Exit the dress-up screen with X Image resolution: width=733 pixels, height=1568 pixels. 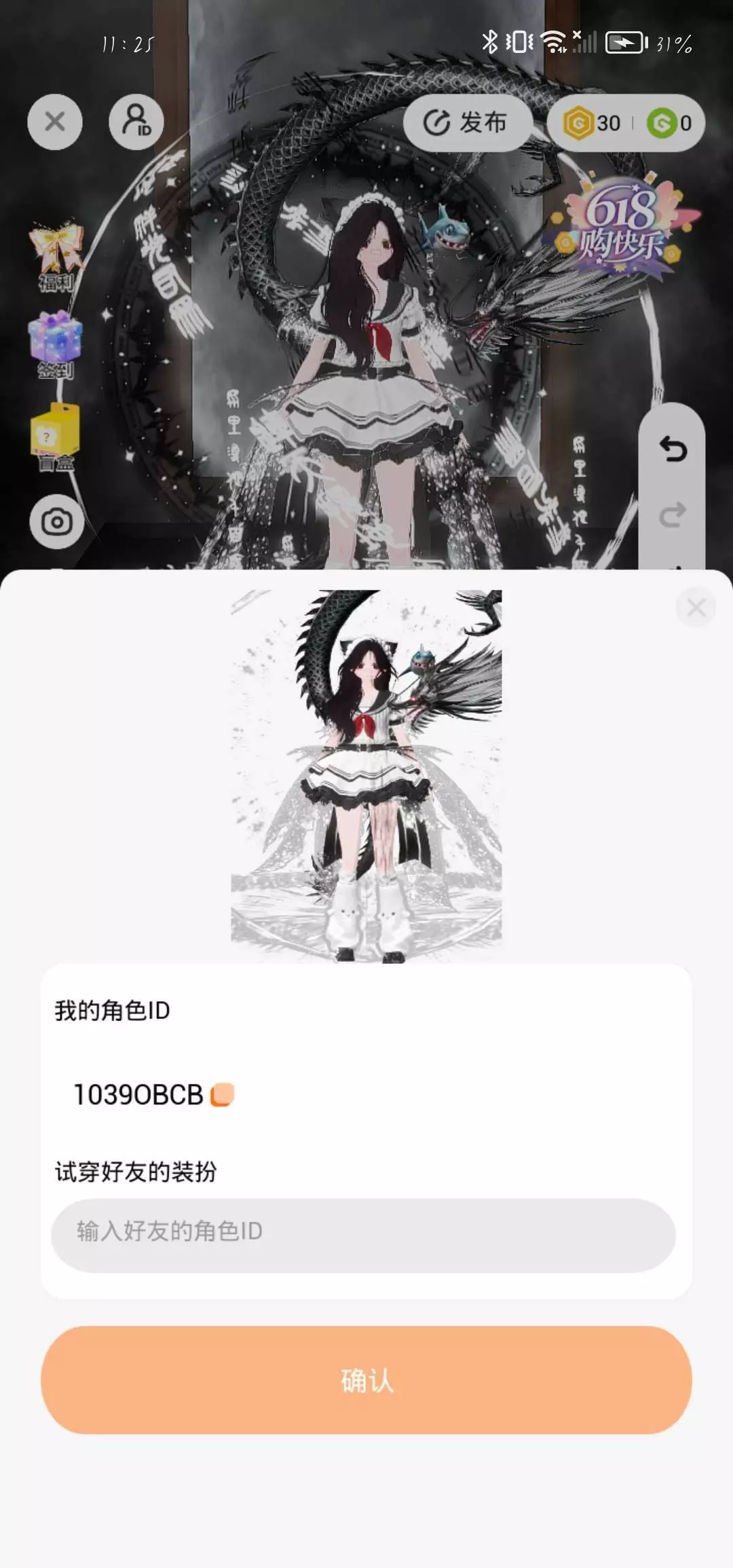[x=55, y=122]
